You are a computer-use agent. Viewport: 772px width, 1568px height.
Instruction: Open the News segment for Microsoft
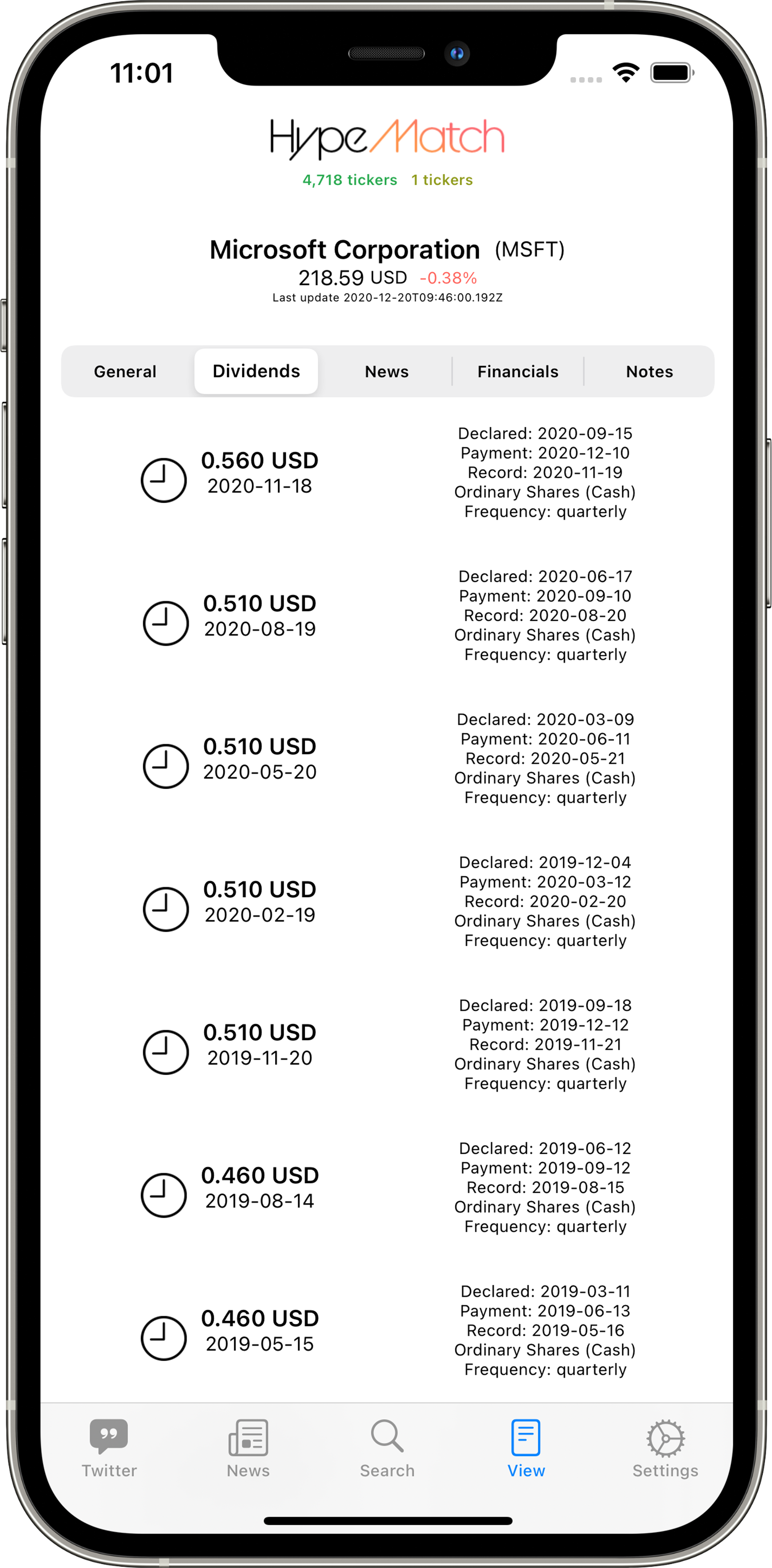[x=386, y=371]
